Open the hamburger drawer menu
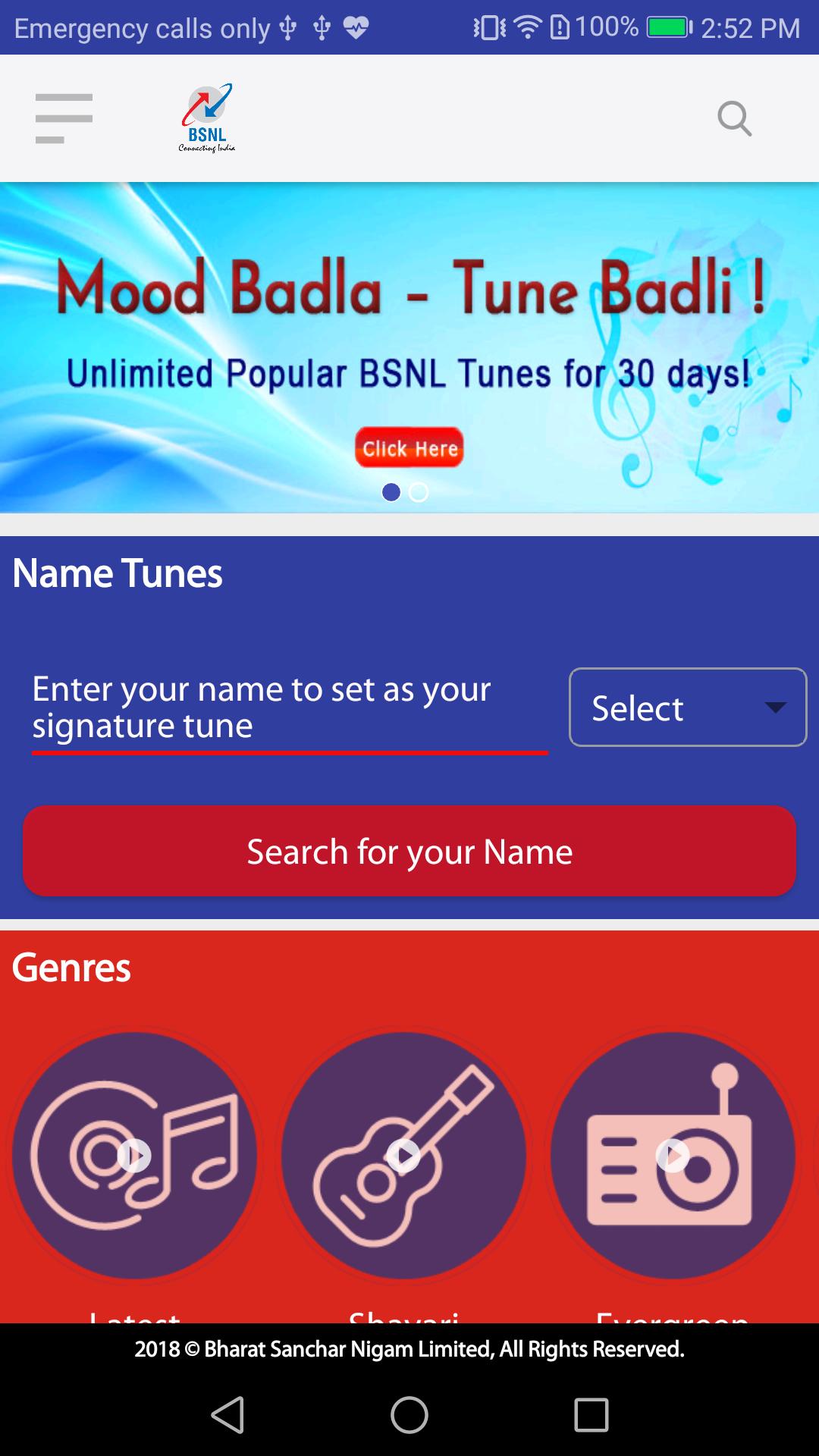This screenshot has width=819, height=1456. coord(64,118)
